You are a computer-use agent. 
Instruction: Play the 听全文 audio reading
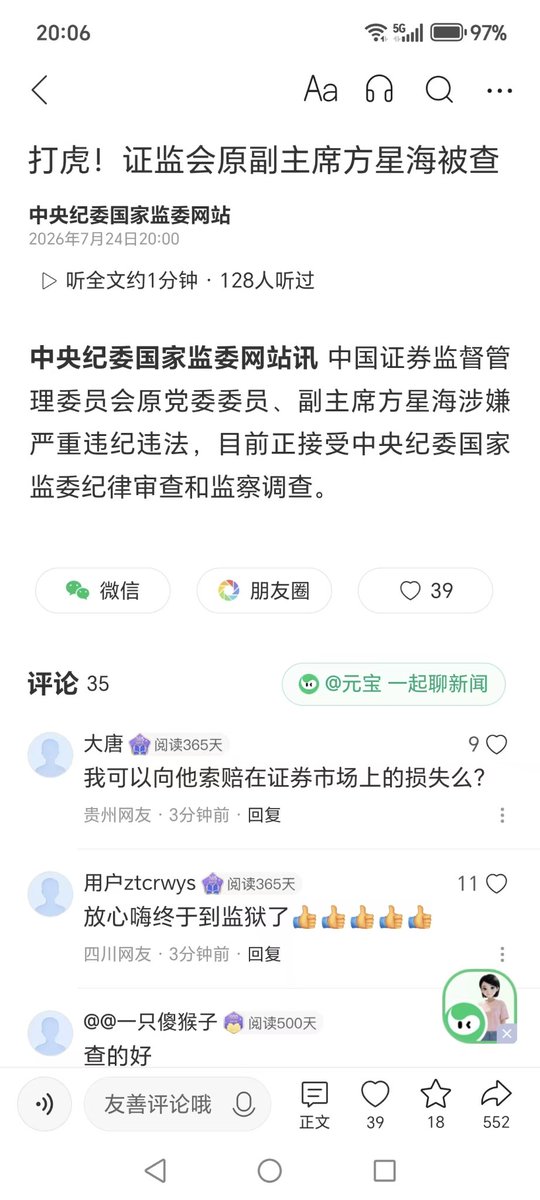point(176,281)
